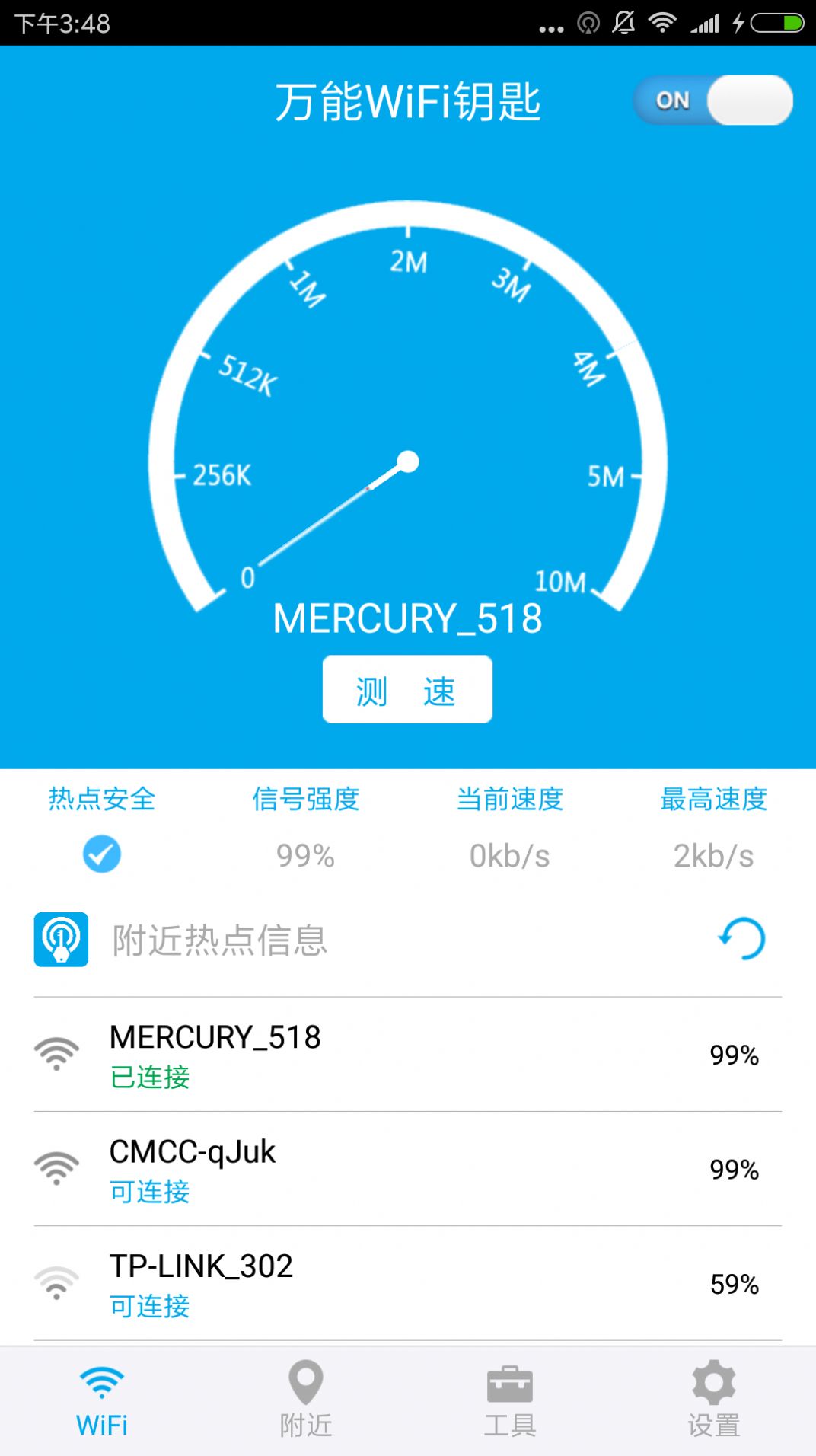The width and height of the screenshot is (816, 1456).
Task: Tap the refresh icon beside 附近热点信息
Action: pos(741,940)
